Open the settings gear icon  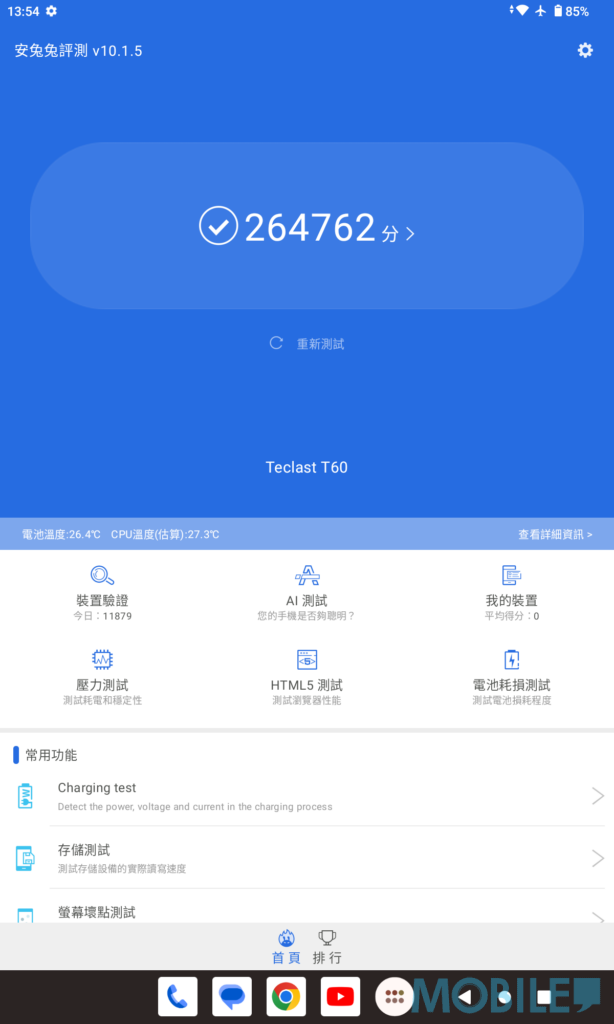pyautogui.click(x=585, y=50)
